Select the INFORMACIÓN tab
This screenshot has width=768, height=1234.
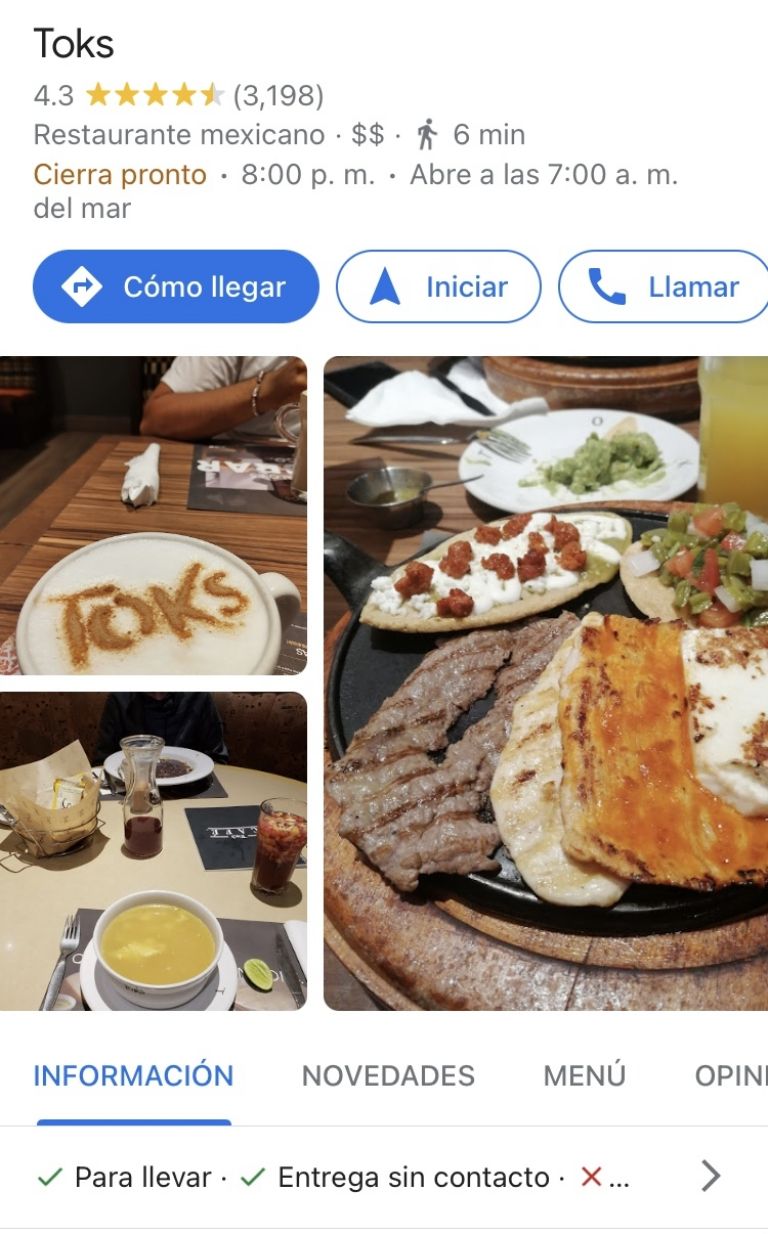pyautogui.click(x=133, y=1076)
